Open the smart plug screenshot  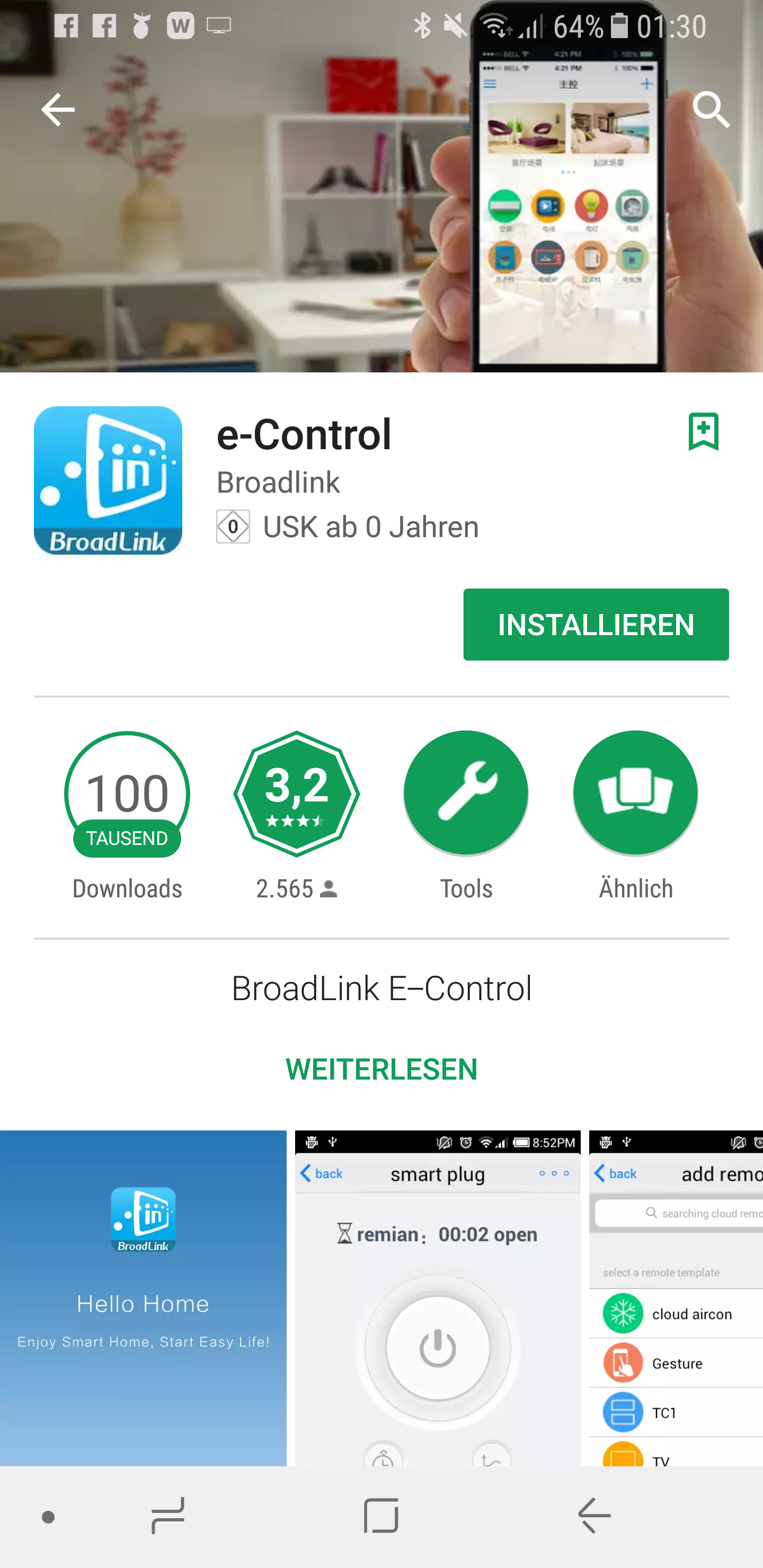click(x=437, y=1298)
